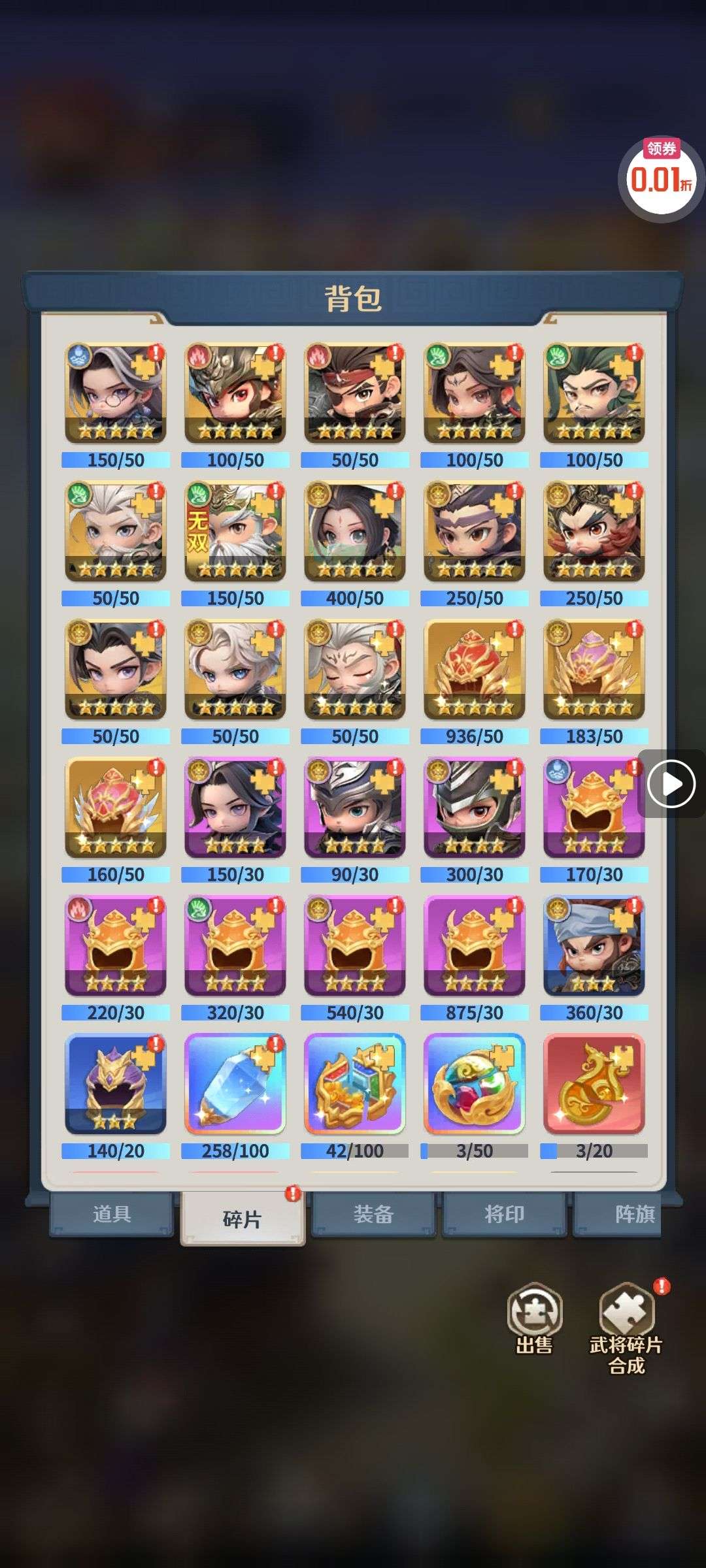Choose the helmet fragment with 875/30

tap(474, 945)
